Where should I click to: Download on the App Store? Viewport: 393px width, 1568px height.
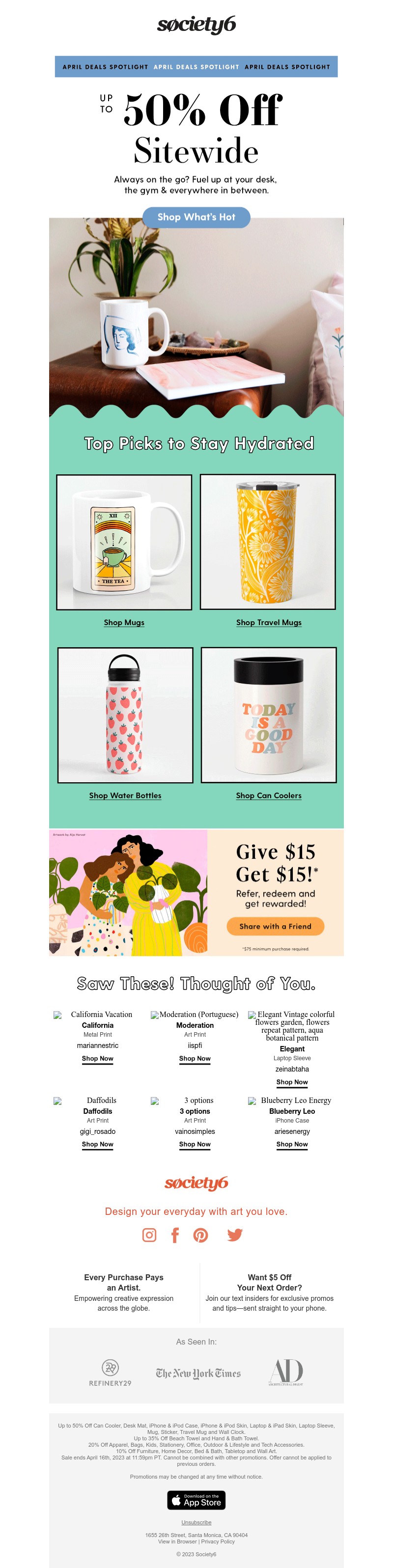coord(196,1500)
